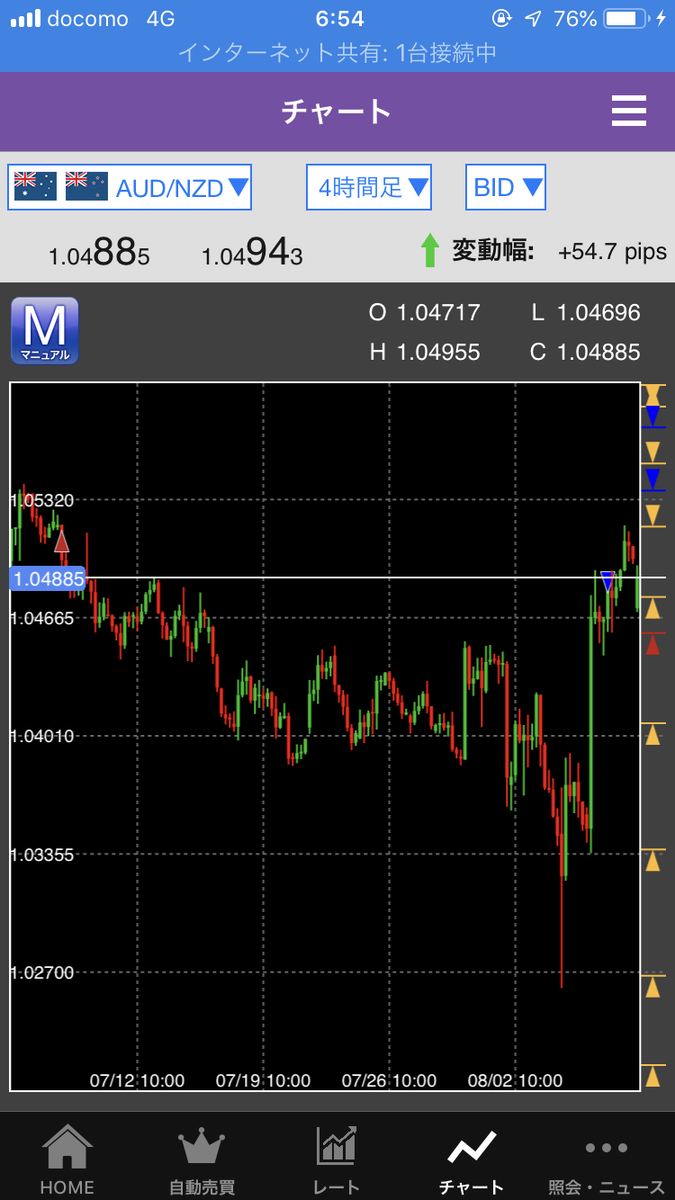Viewport: 675px width, 1200px height.
Task: Go to the HOME tab
Action: point(67,1160)
